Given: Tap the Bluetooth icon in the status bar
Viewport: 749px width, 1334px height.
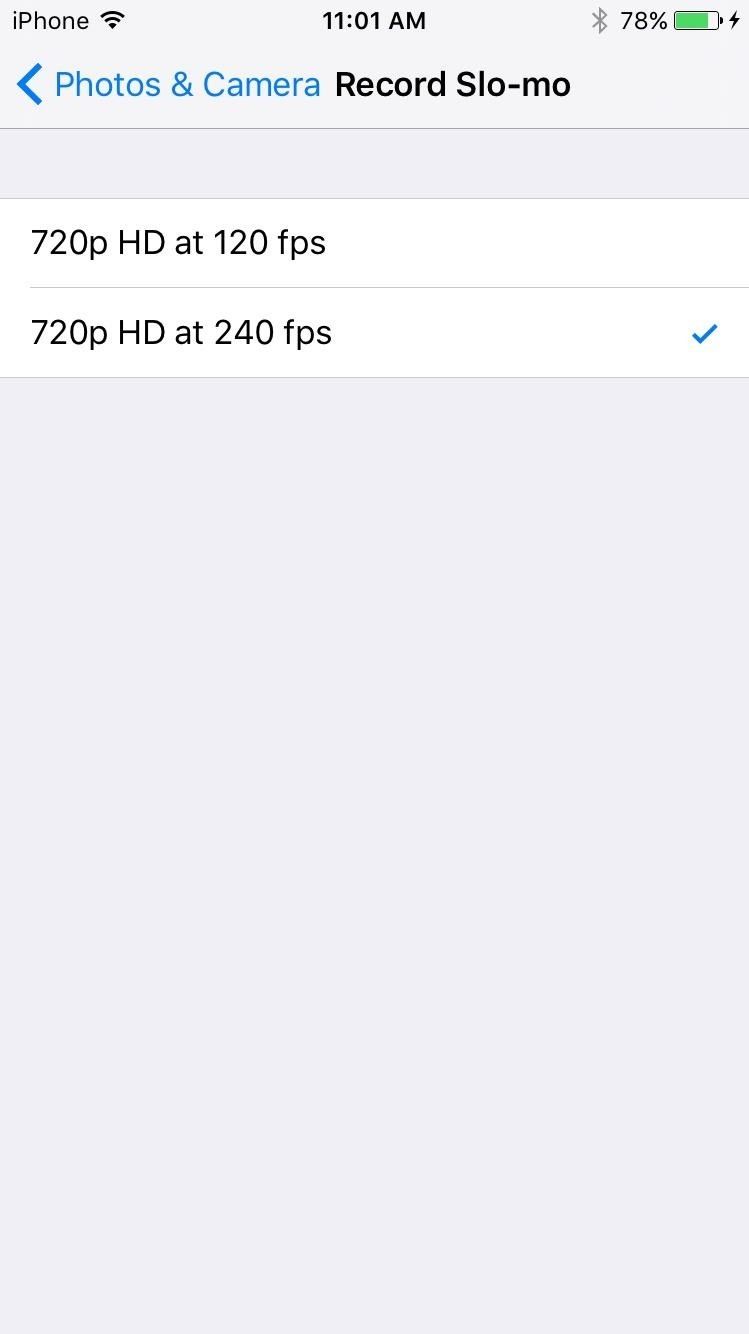Looking at the screenshot, I should (600, 19).
